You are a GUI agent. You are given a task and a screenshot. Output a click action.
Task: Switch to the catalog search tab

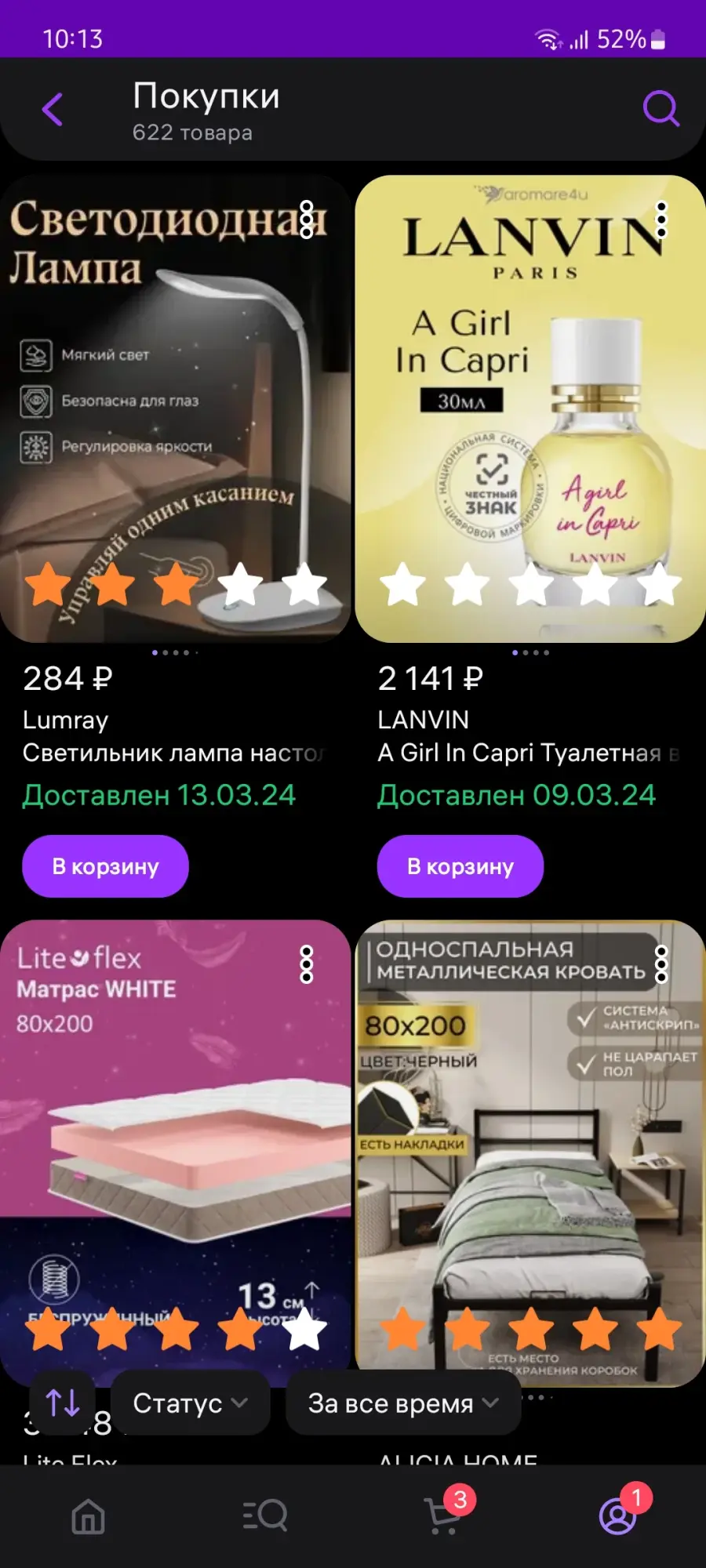[x=265, y=1516]
